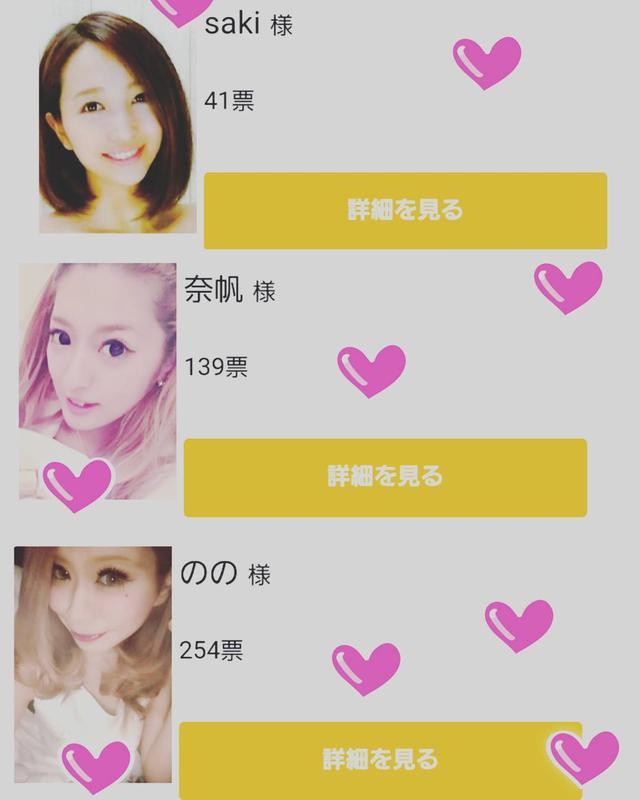View details for のの
This screenshot has width=640, height=800.
380,758
